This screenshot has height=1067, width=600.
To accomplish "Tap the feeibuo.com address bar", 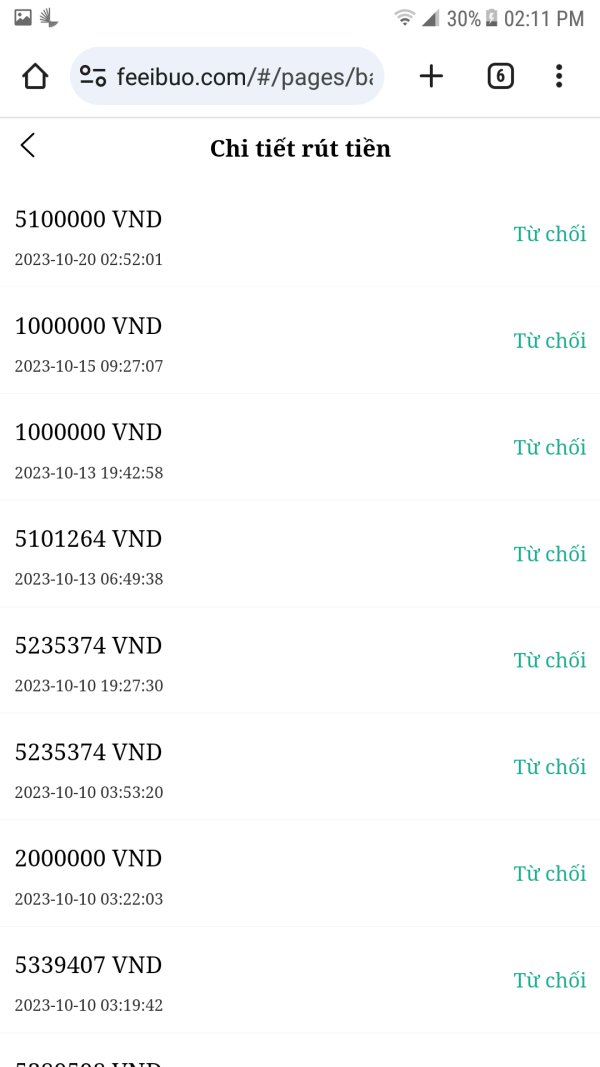I will [227, 76].
